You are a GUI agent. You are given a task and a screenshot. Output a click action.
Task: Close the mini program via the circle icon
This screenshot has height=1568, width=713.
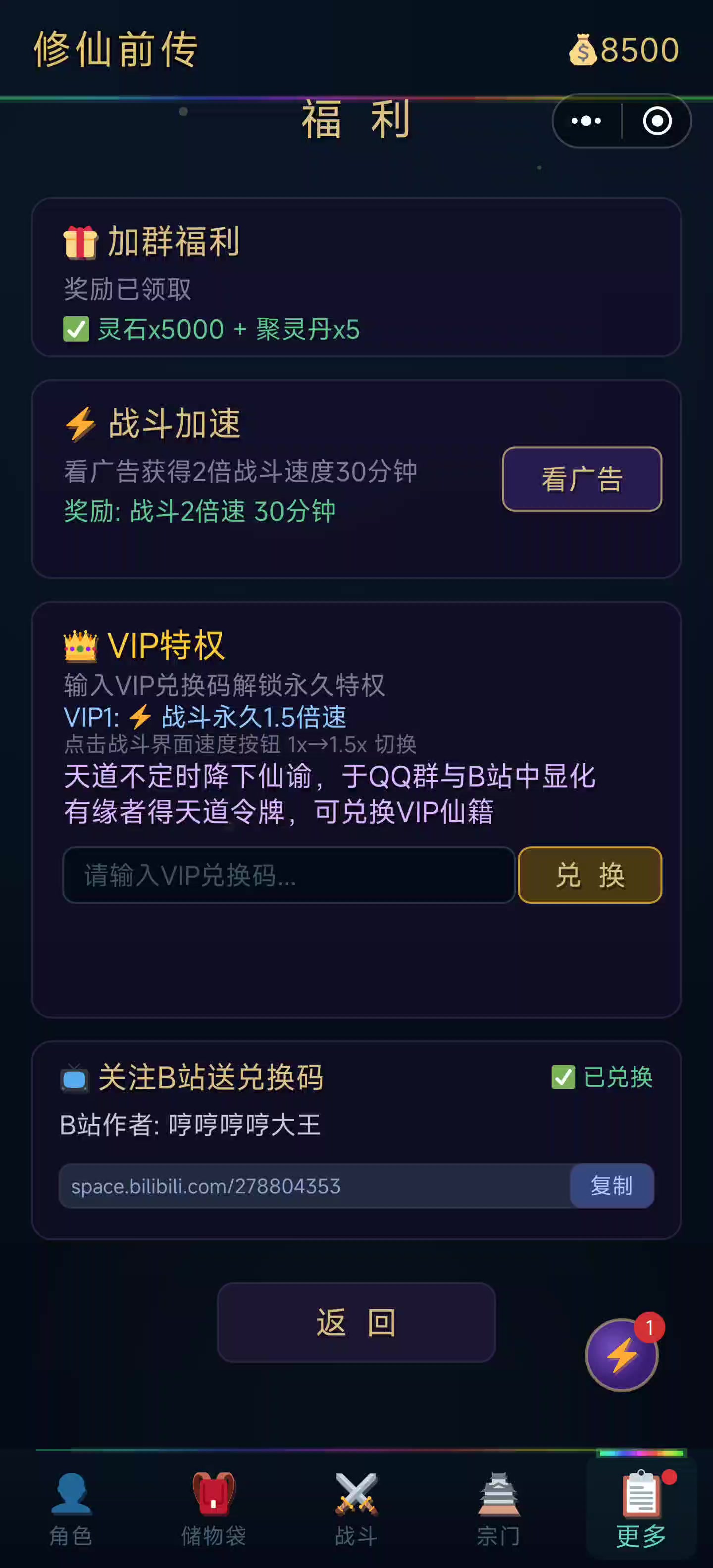657,121
